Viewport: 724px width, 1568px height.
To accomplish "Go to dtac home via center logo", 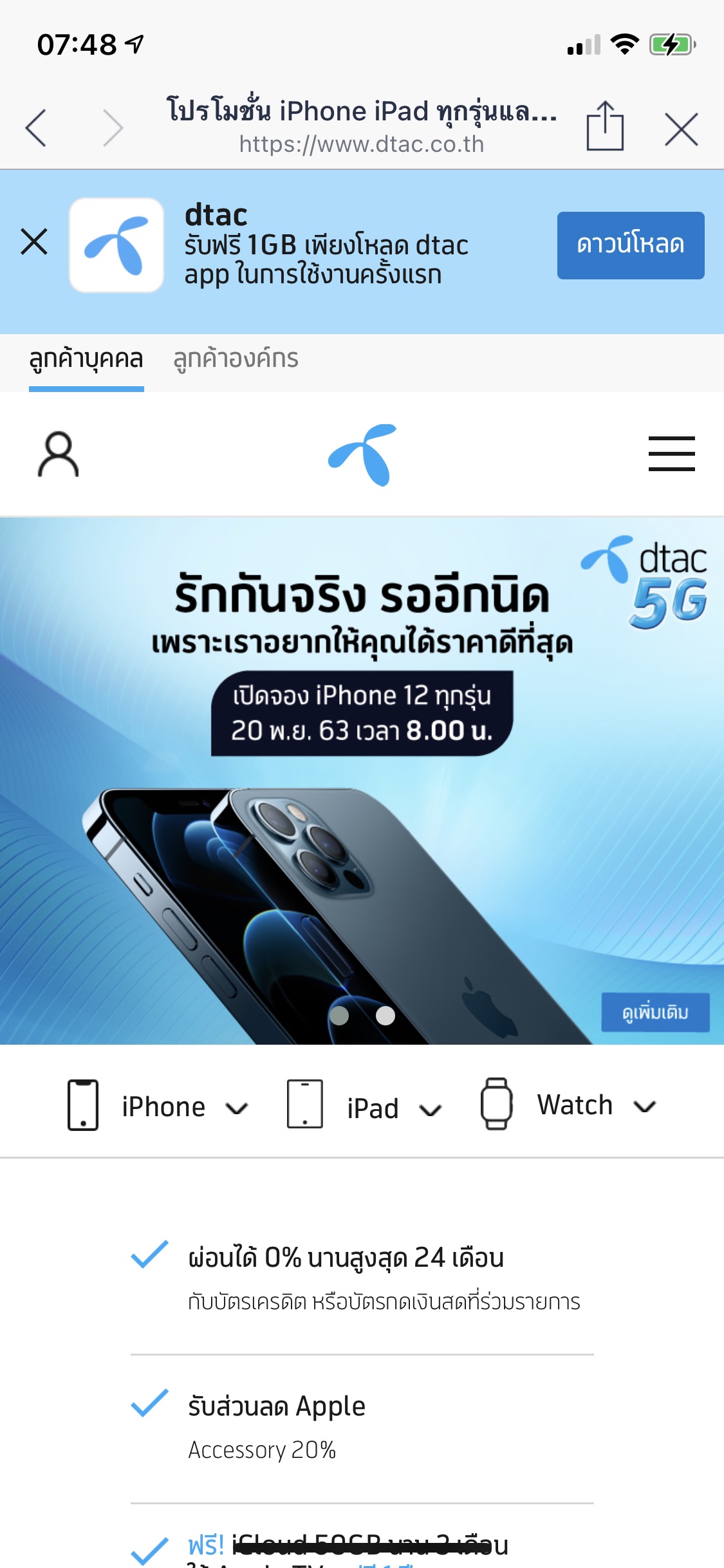I will [x=362, y=454].
